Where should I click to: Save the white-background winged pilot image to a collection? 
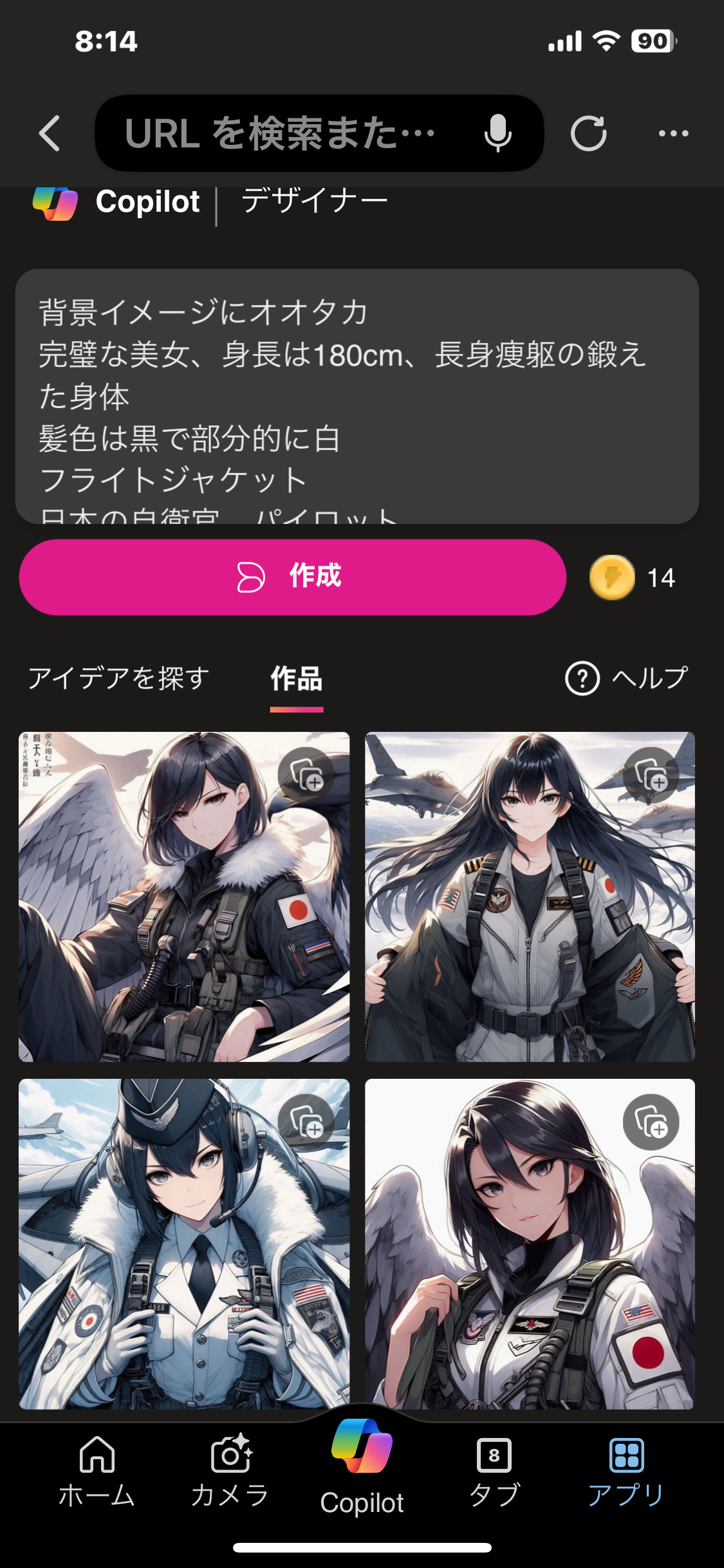tap(651, 1122)
